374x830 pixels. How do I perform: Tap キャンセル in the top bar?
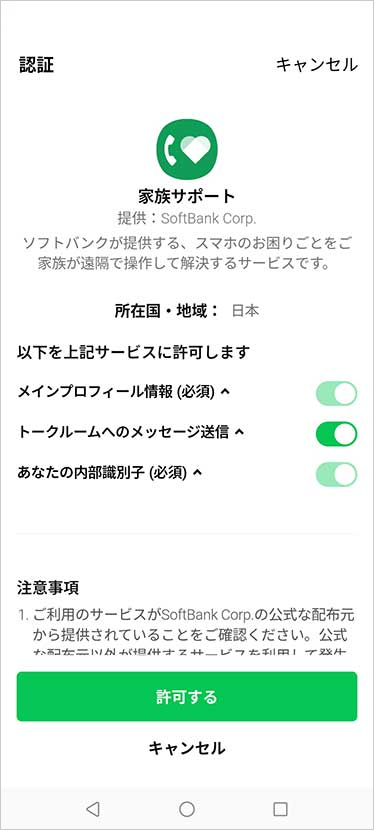(x=316, y=65)
